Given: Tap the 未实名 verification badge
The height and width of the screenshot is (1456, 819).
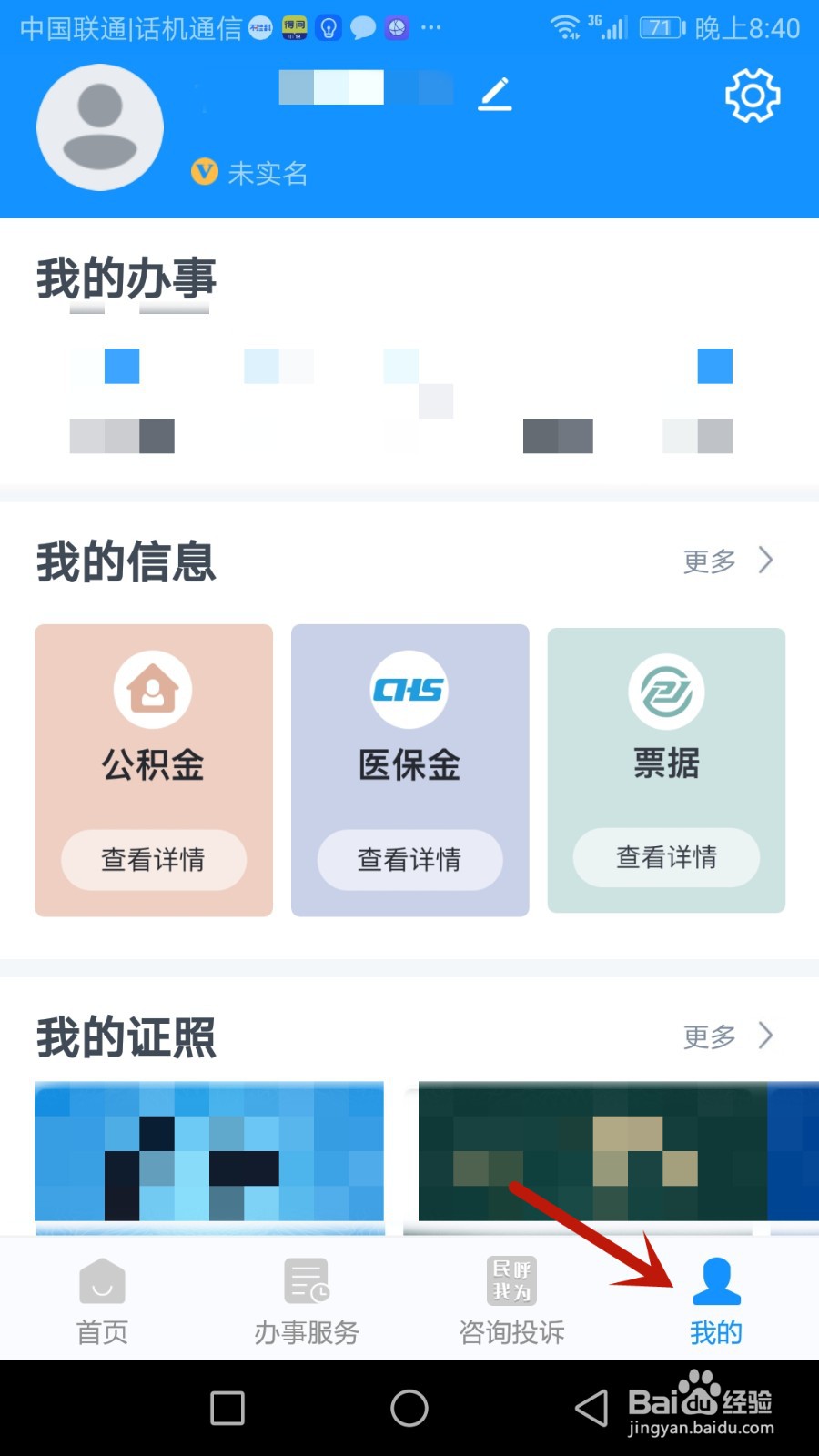Looking at the screenshot, I should click(x=268, y=173).
